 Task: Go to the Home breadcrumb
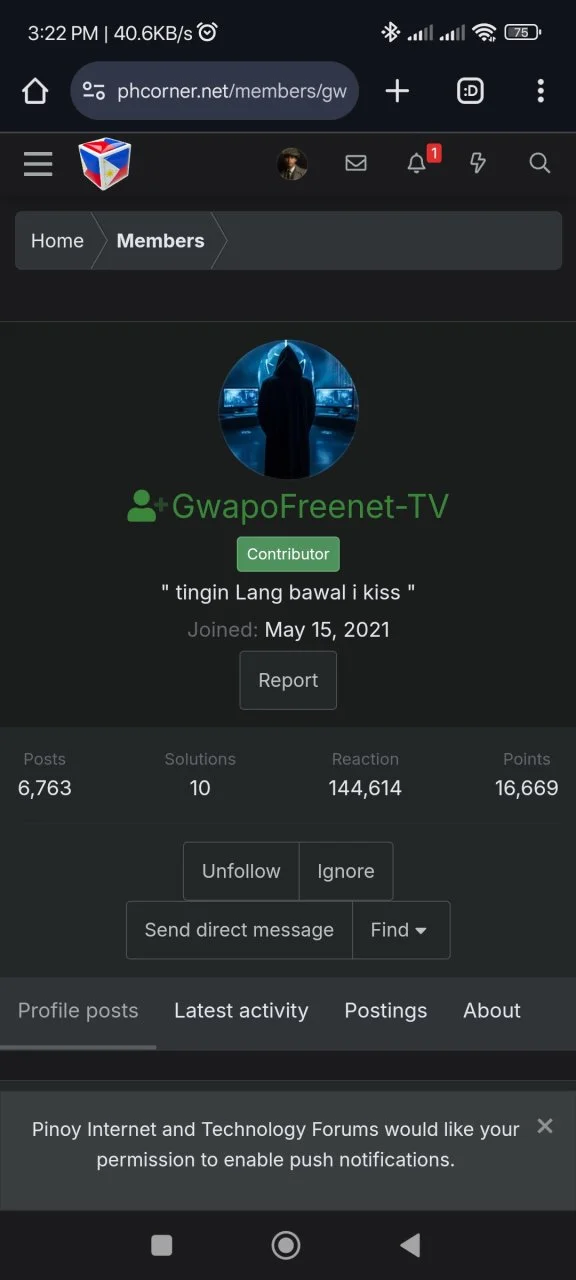click(x=57, y=241)
